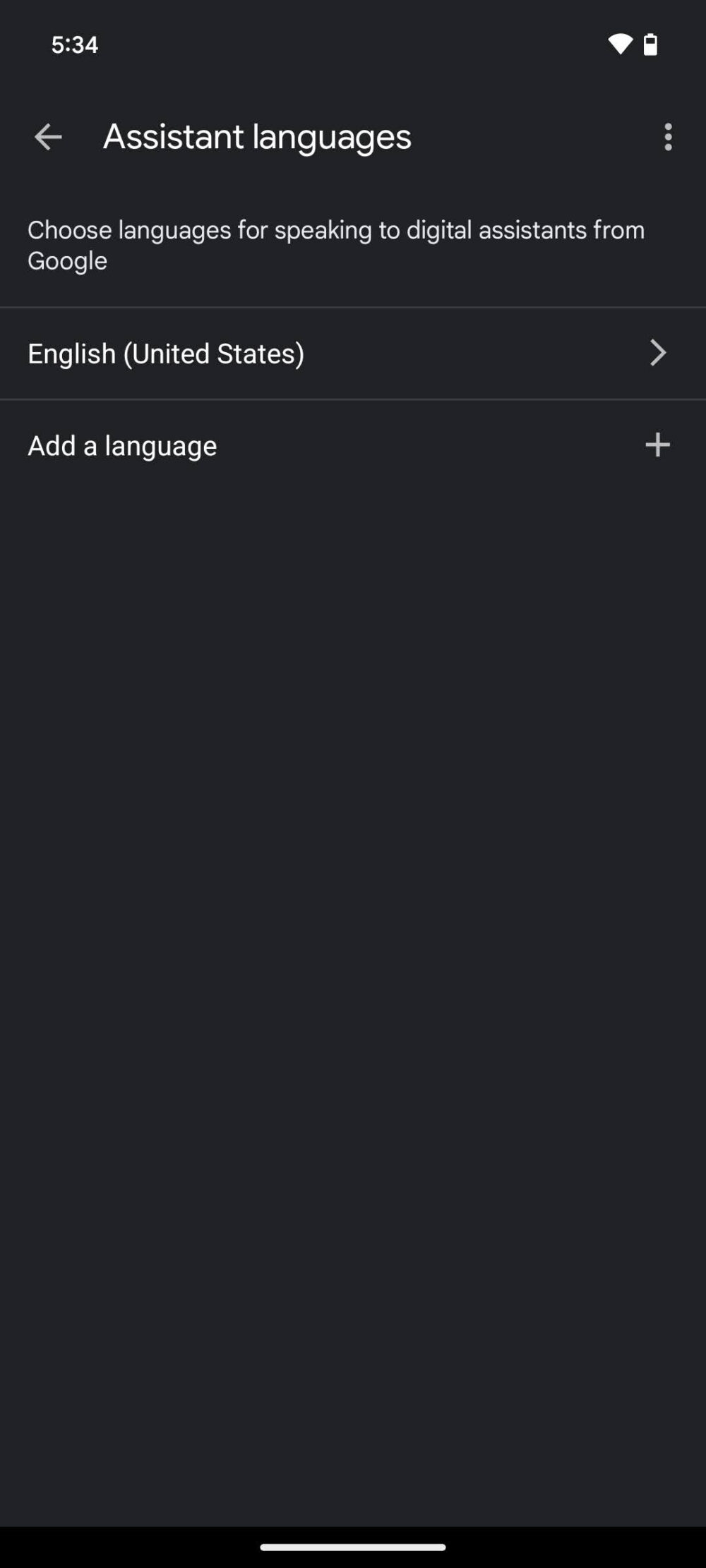Tap the battery indicator icon
The height and width of the screenshot is (1568, 706).
click(650, 44)
